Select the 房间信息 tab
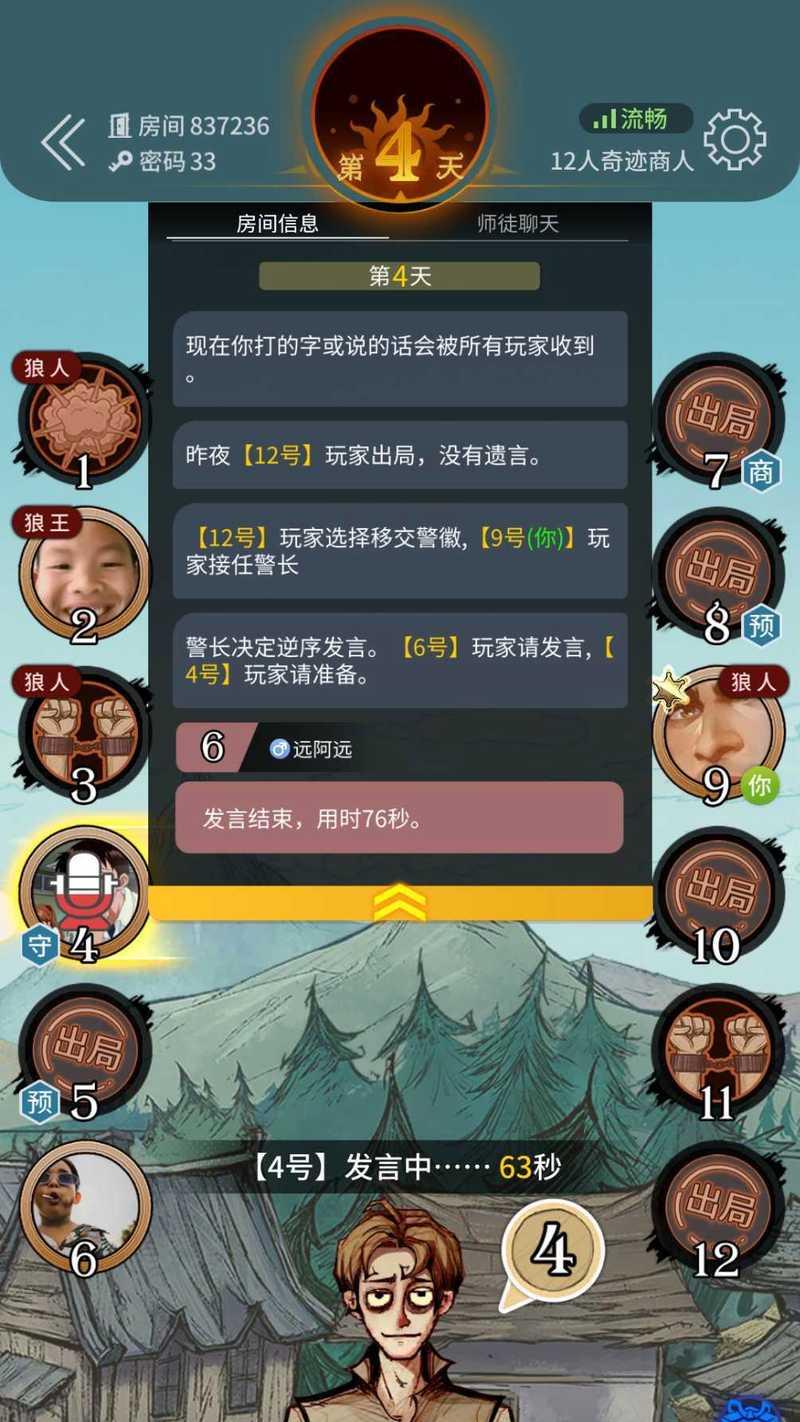The image size is (800, 1422). pos(277,223)
